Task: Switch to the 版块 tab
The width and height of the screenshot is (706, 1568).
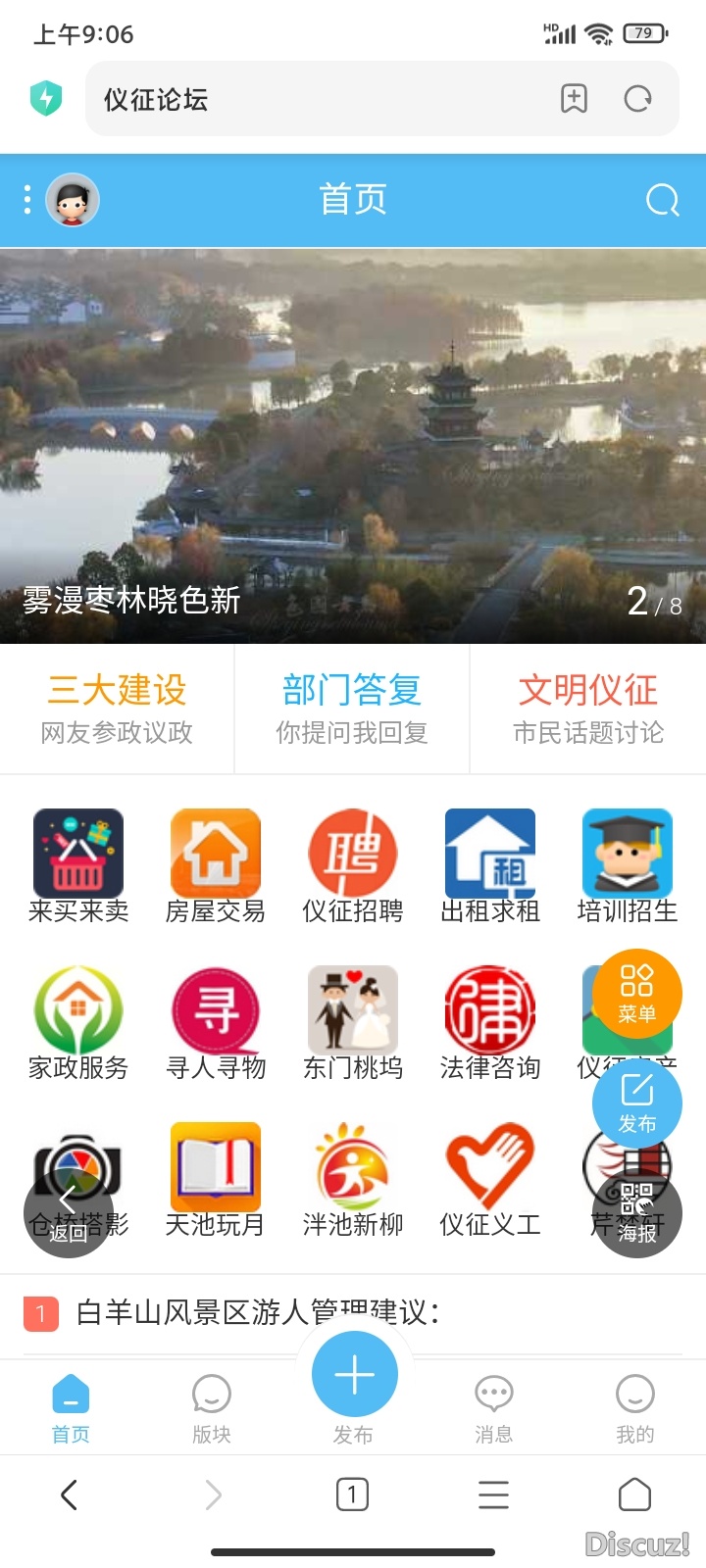Action: pos(212,1408)
